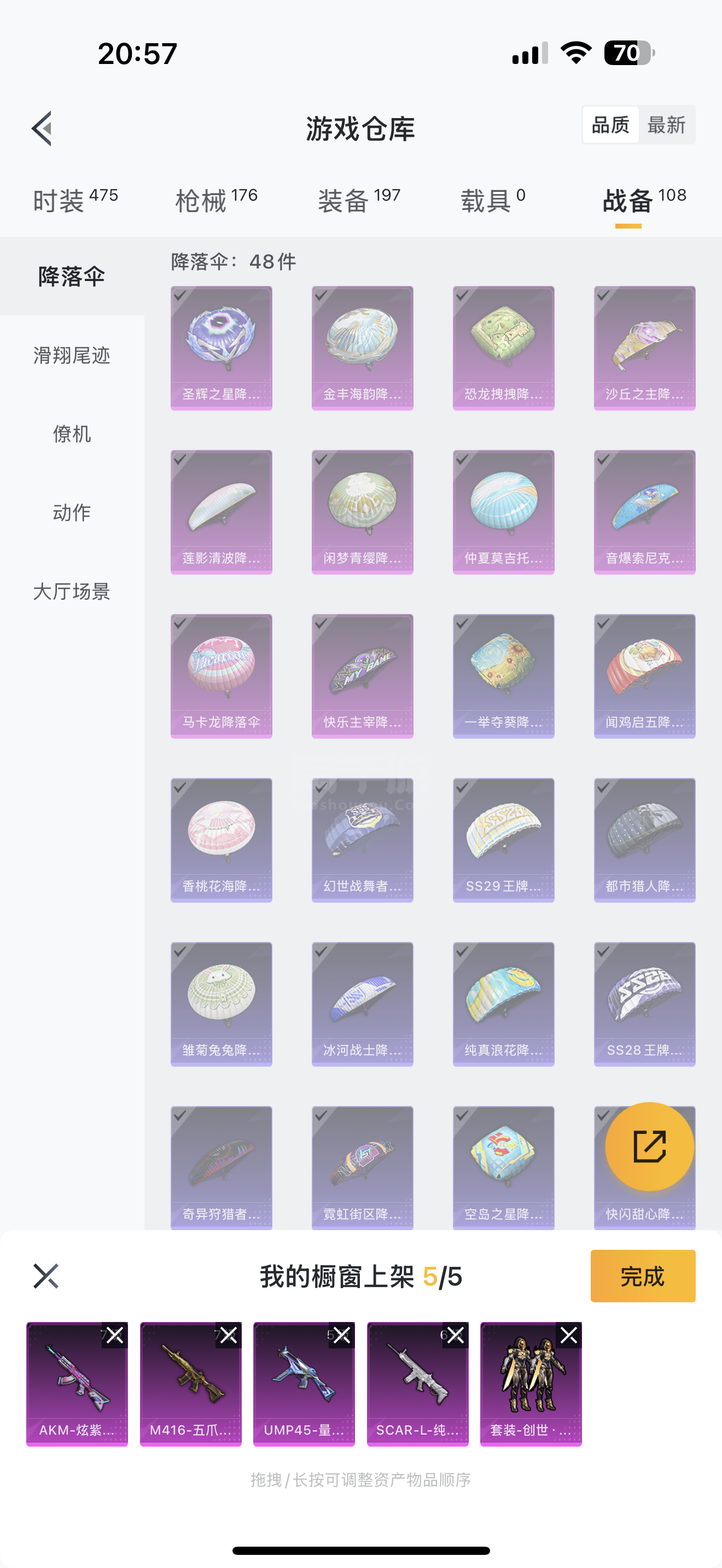Switch to the 载具 tab
722x1568 pixels.
pos(492,200)
